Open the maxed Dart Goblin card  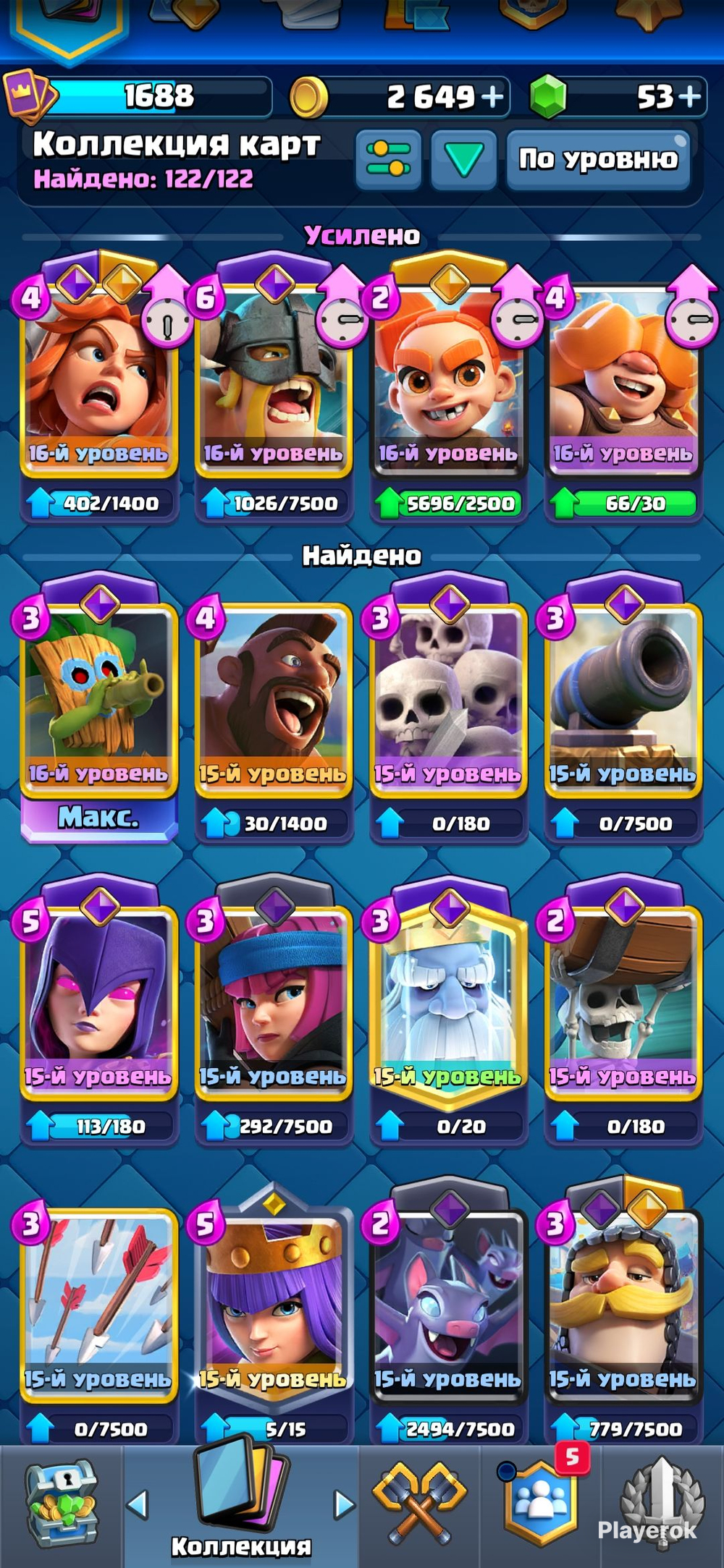click(98, 707)
